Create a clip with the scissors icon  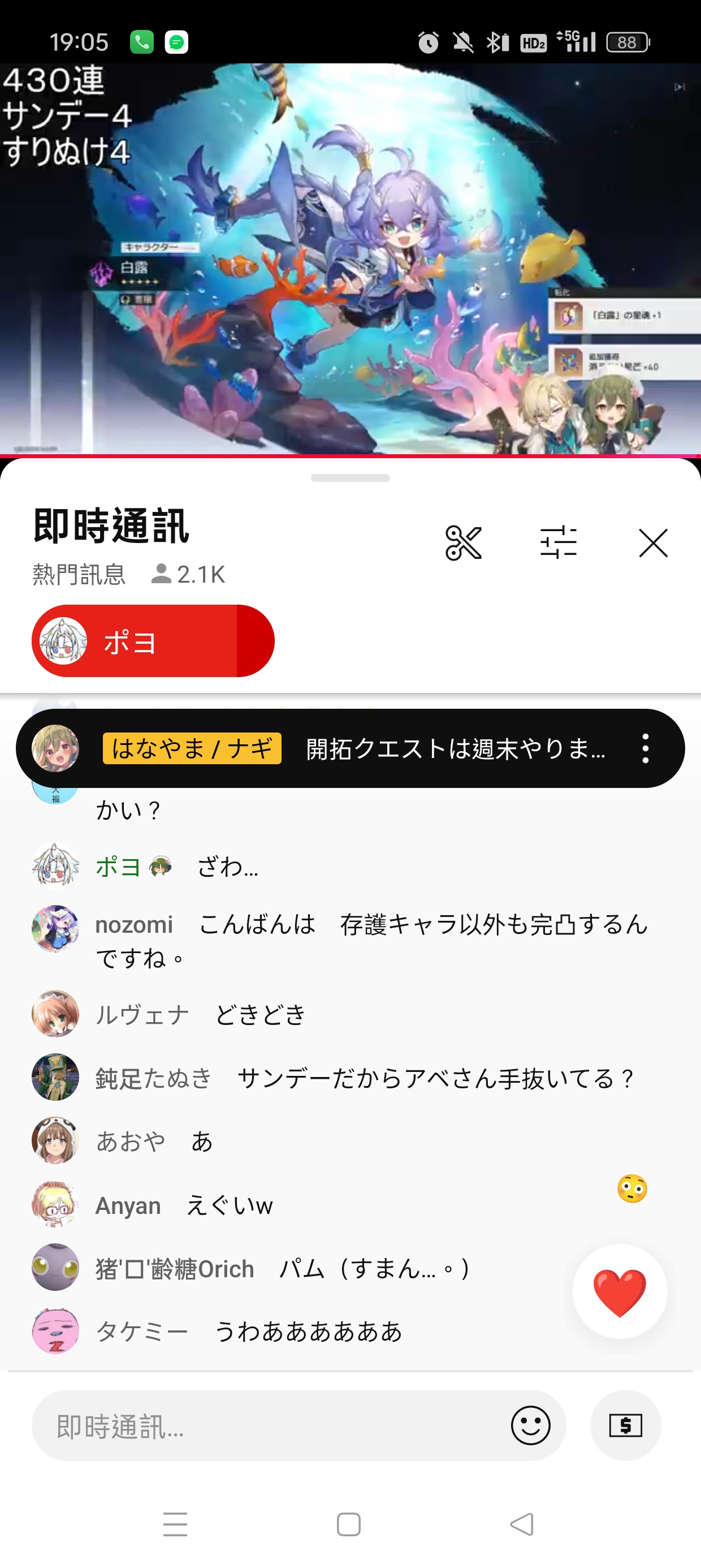pyautogui.click(x=463, y=542)
